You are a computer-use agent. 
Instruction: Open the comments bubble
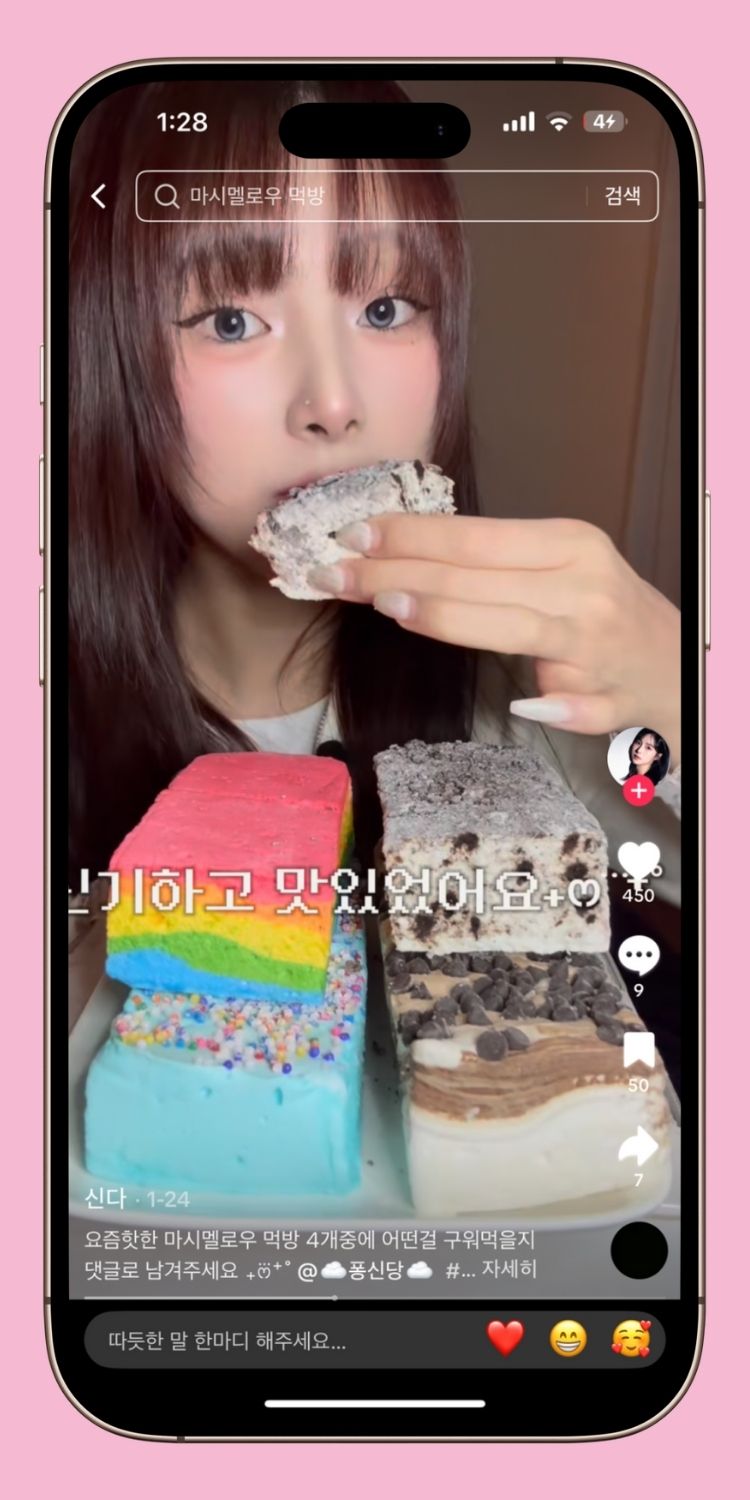pos(638,957)
